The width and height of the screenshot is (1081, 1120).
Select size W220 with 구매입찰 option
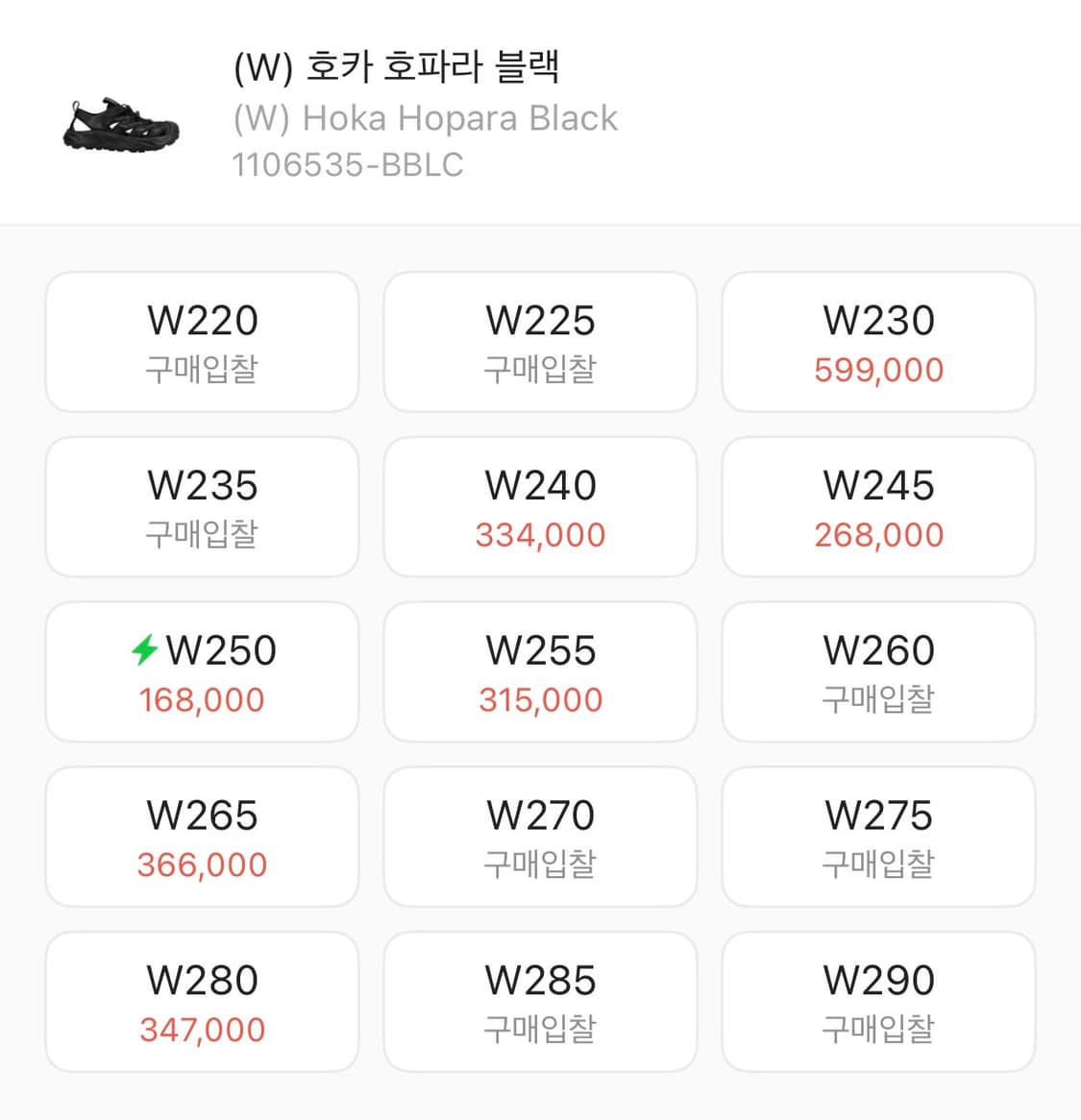[x=201, y=341]
